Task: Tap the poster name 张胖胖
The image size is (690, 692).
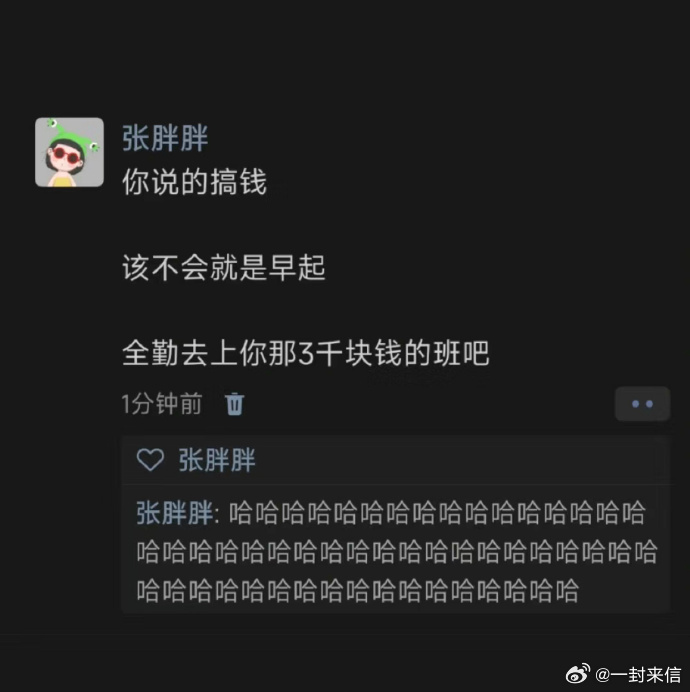Action: coord(165,138)
